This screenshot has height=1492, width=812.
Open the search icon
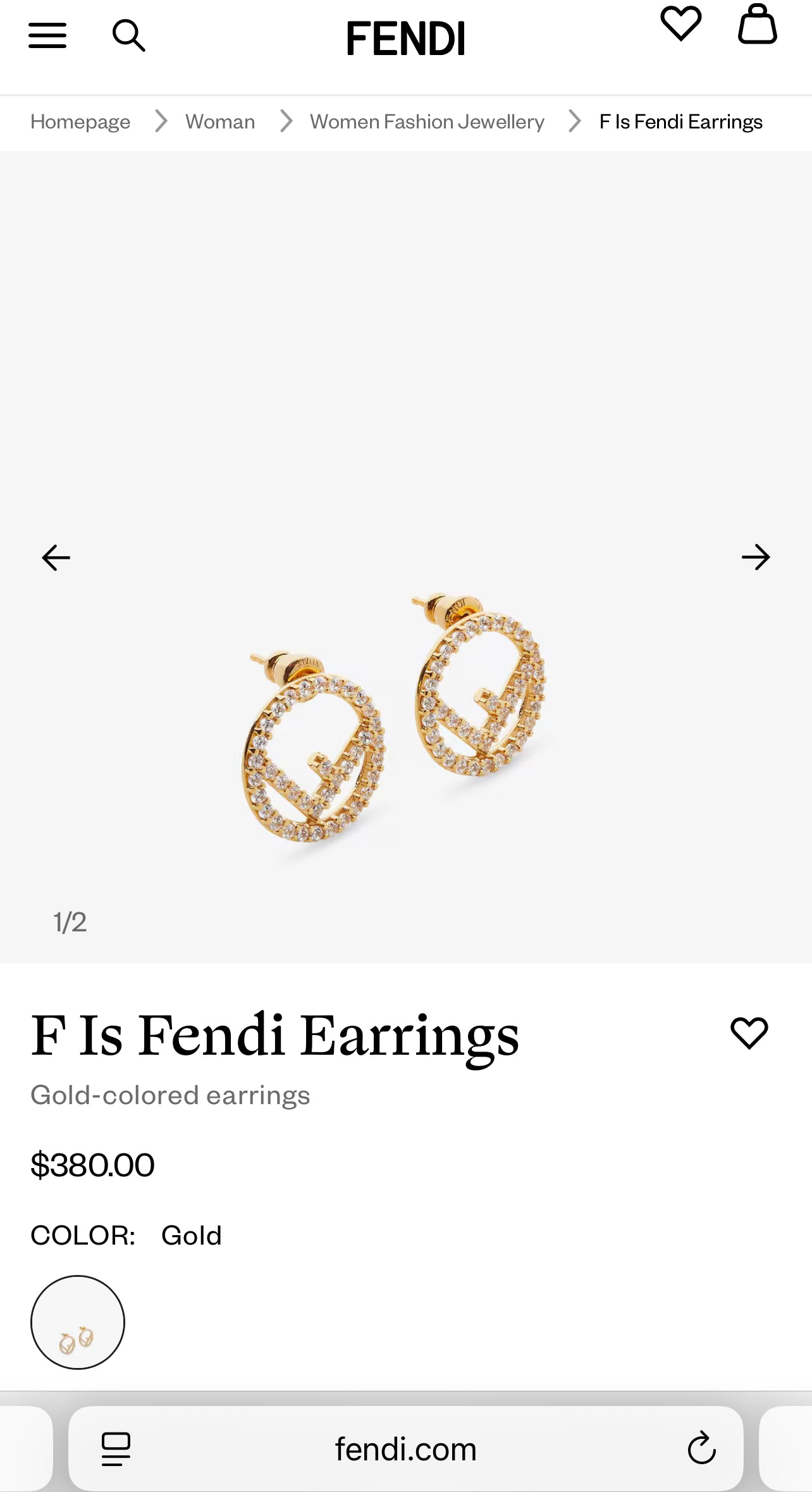pos(128,35)
